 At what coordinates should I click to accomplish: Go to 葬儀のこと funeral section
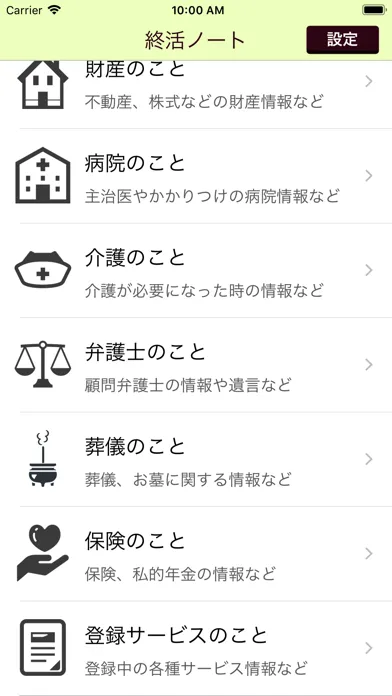(x=196, y=459)
